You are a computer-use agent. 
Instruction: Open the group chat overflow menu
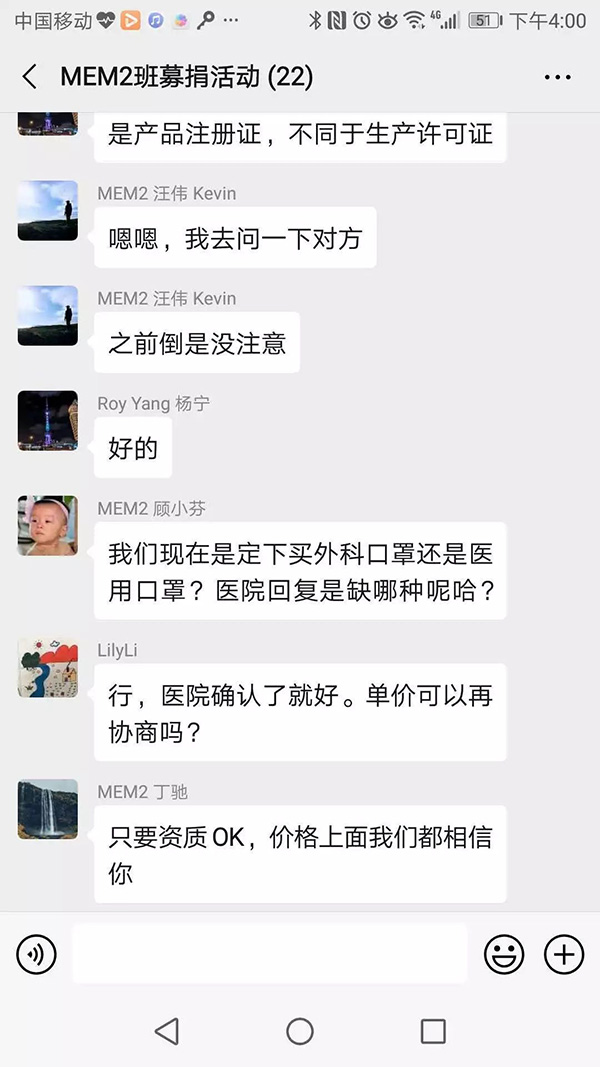[x=557, y=77]
